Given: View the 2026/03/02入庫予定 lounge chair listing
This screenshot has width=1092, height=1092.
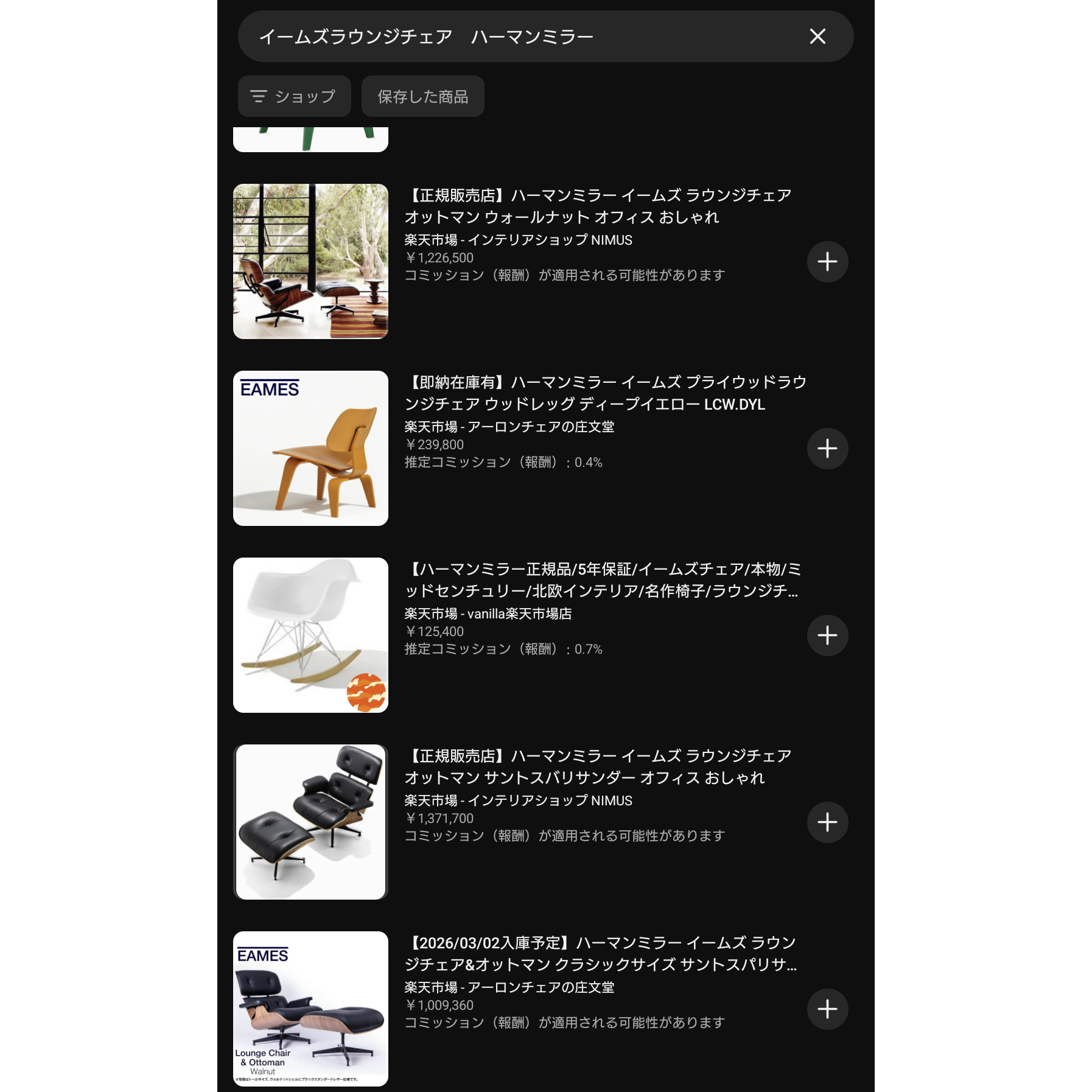Looking at the screenshot, I should pyautogui.click(x=600, y=954).
